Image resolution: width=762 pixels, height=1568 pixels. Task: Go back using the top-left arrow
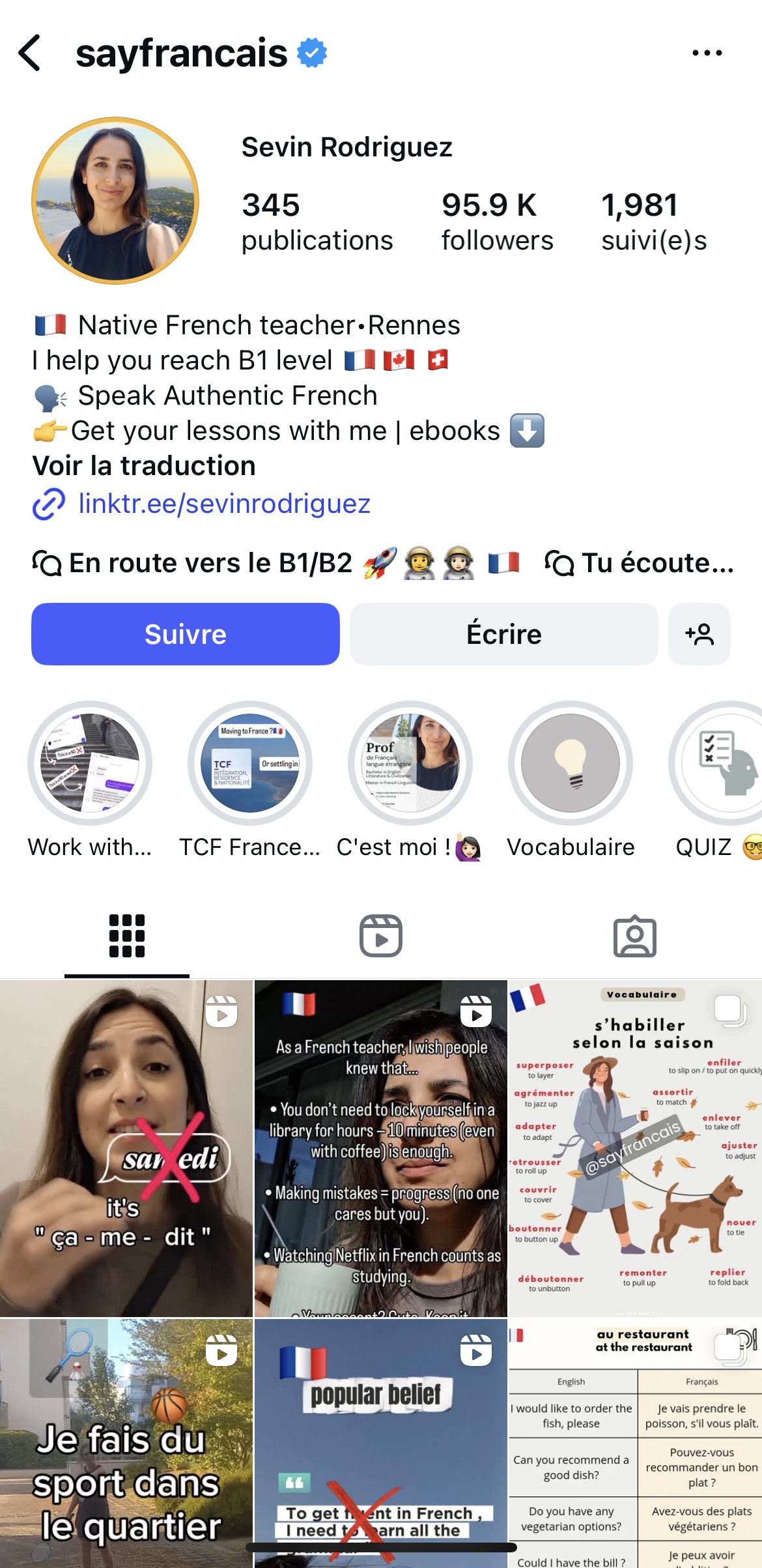(30, 53)
